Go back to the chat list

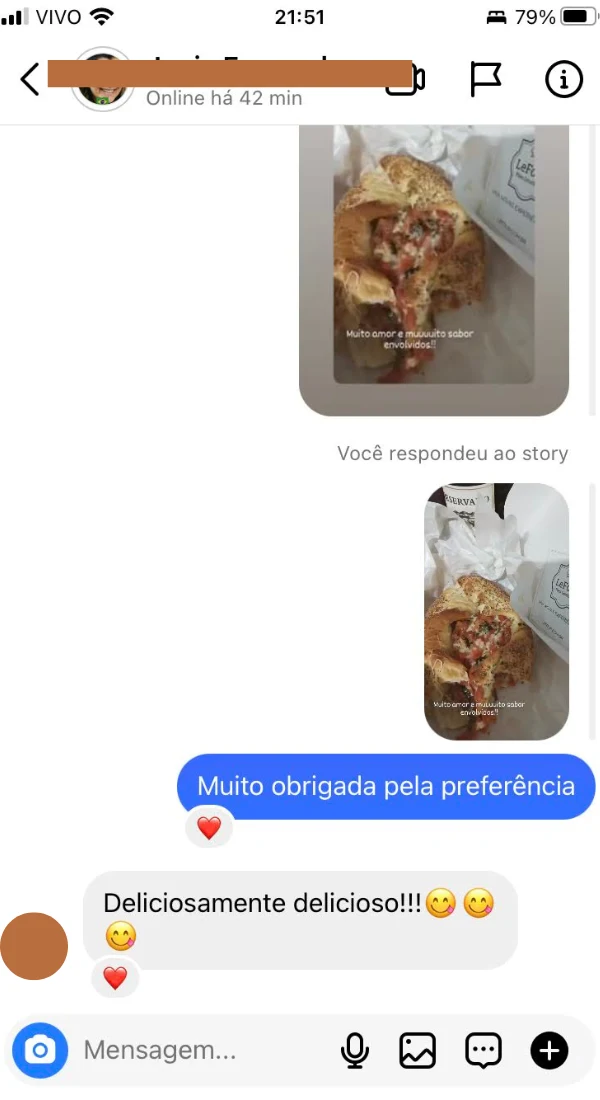[30, 79]
